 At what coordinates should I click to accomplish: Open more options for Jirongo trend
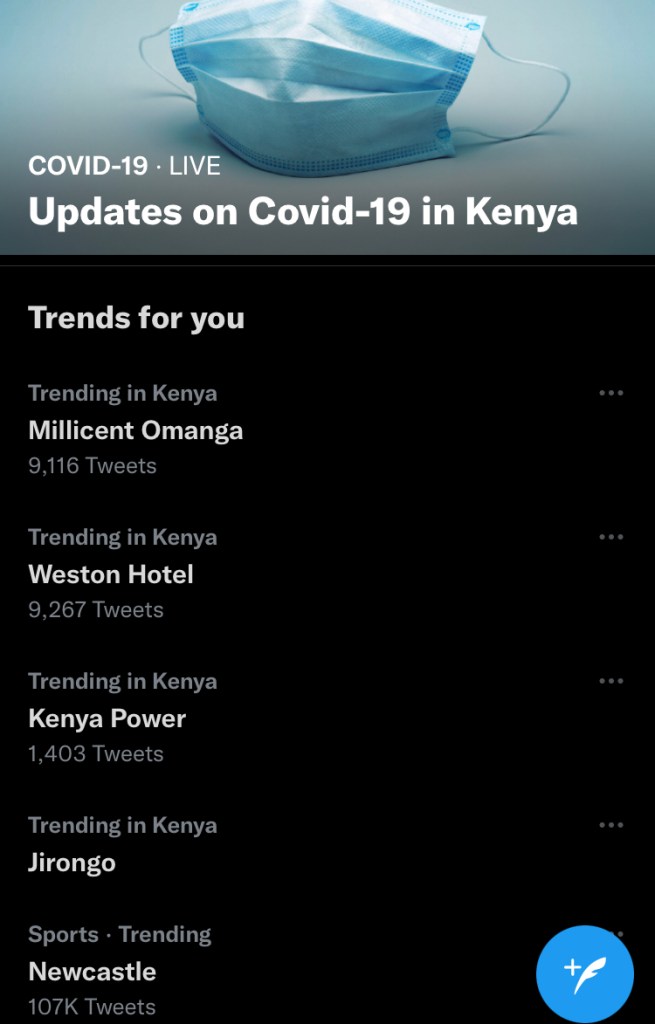(610, 825)
